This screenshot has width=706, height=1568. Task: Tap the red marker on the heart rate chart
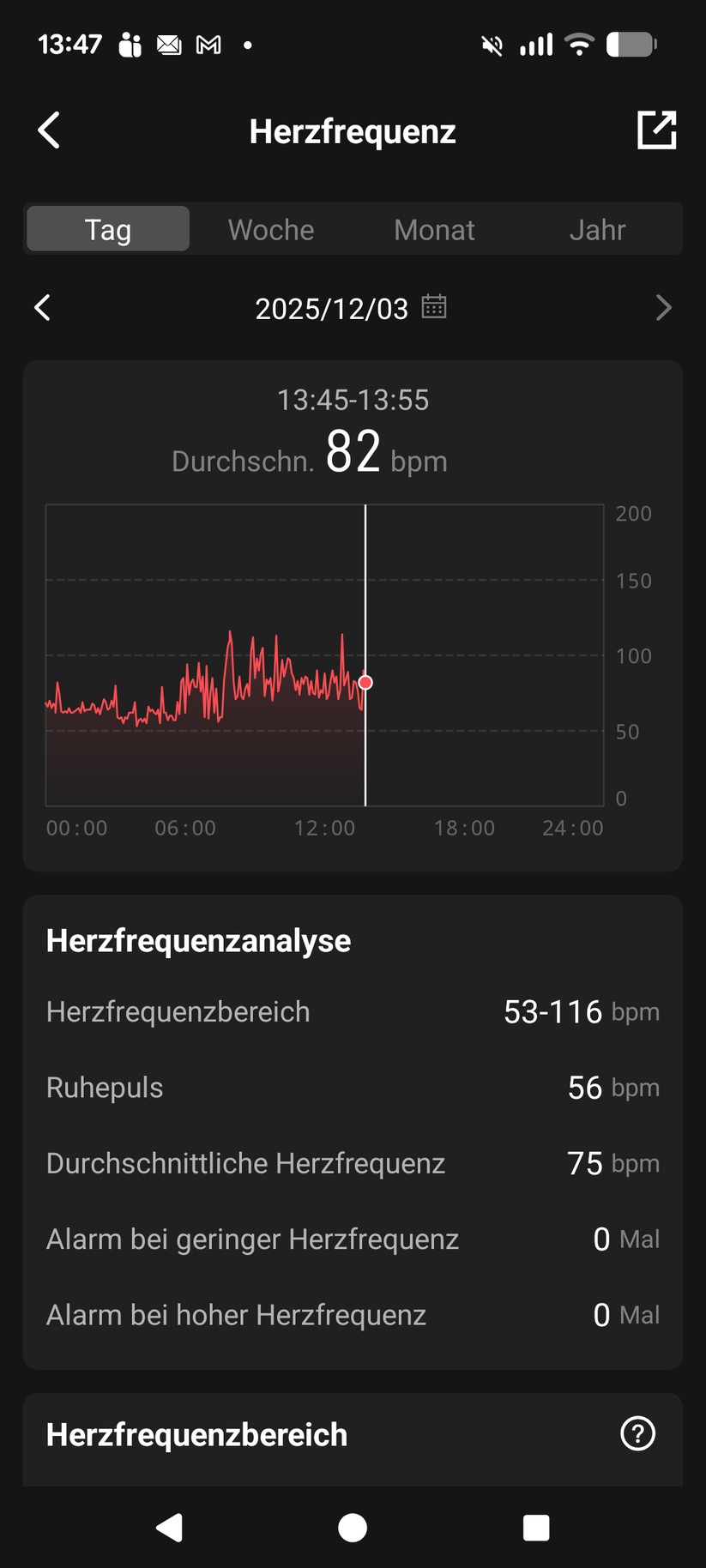point(365,682)
